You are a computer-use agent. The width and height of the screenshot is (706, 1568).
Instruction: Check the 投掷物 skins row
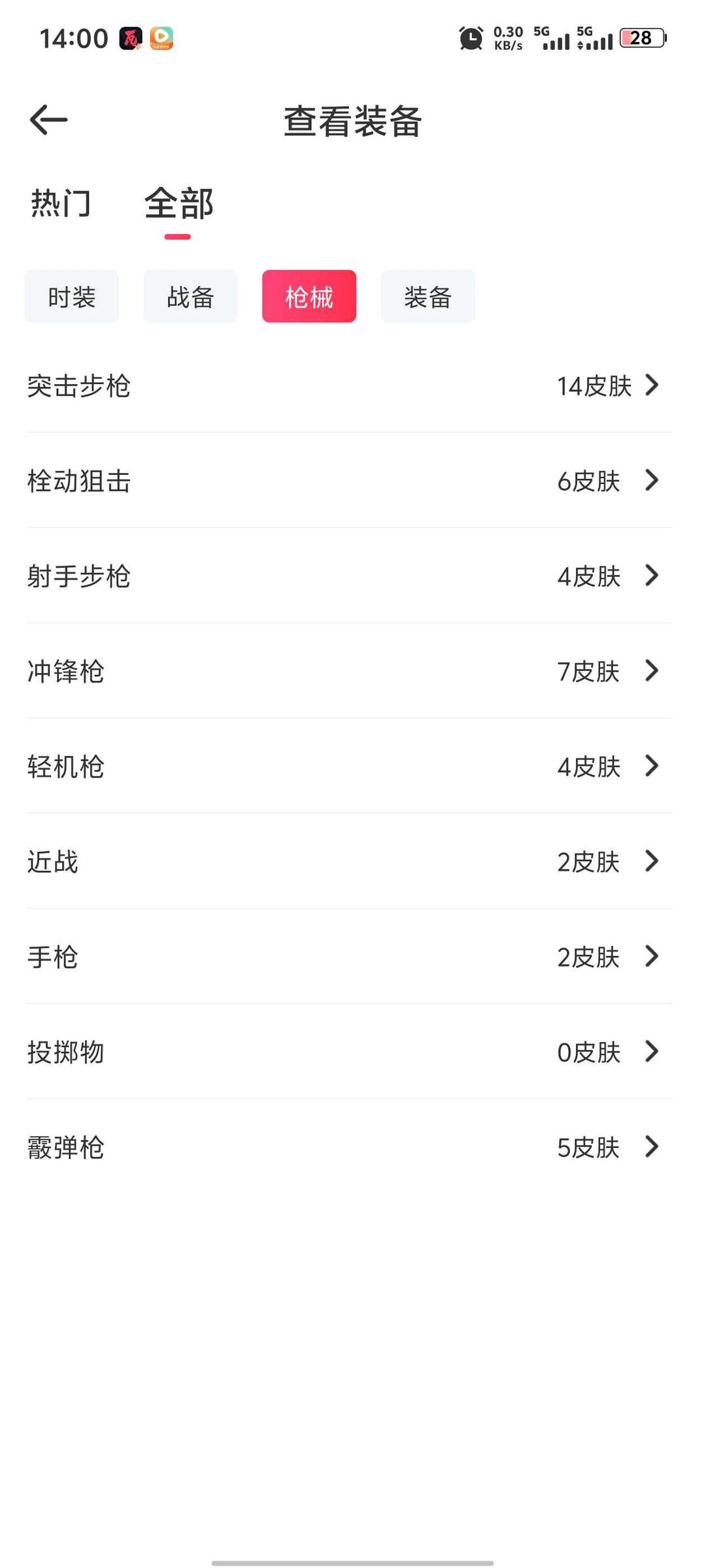click(349, 1052)
